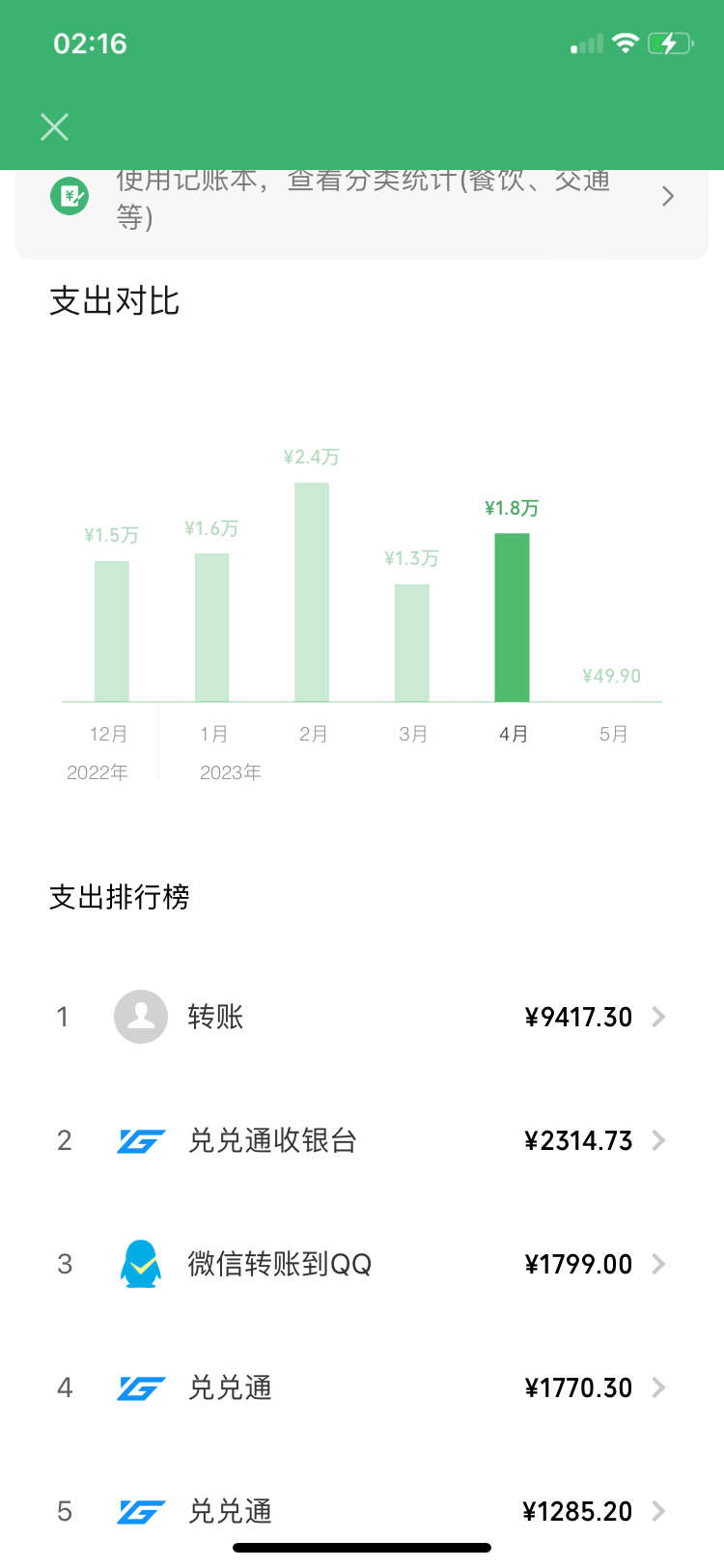Switch the chart to 3月
724x1568 pixels.
pos(412,642)
